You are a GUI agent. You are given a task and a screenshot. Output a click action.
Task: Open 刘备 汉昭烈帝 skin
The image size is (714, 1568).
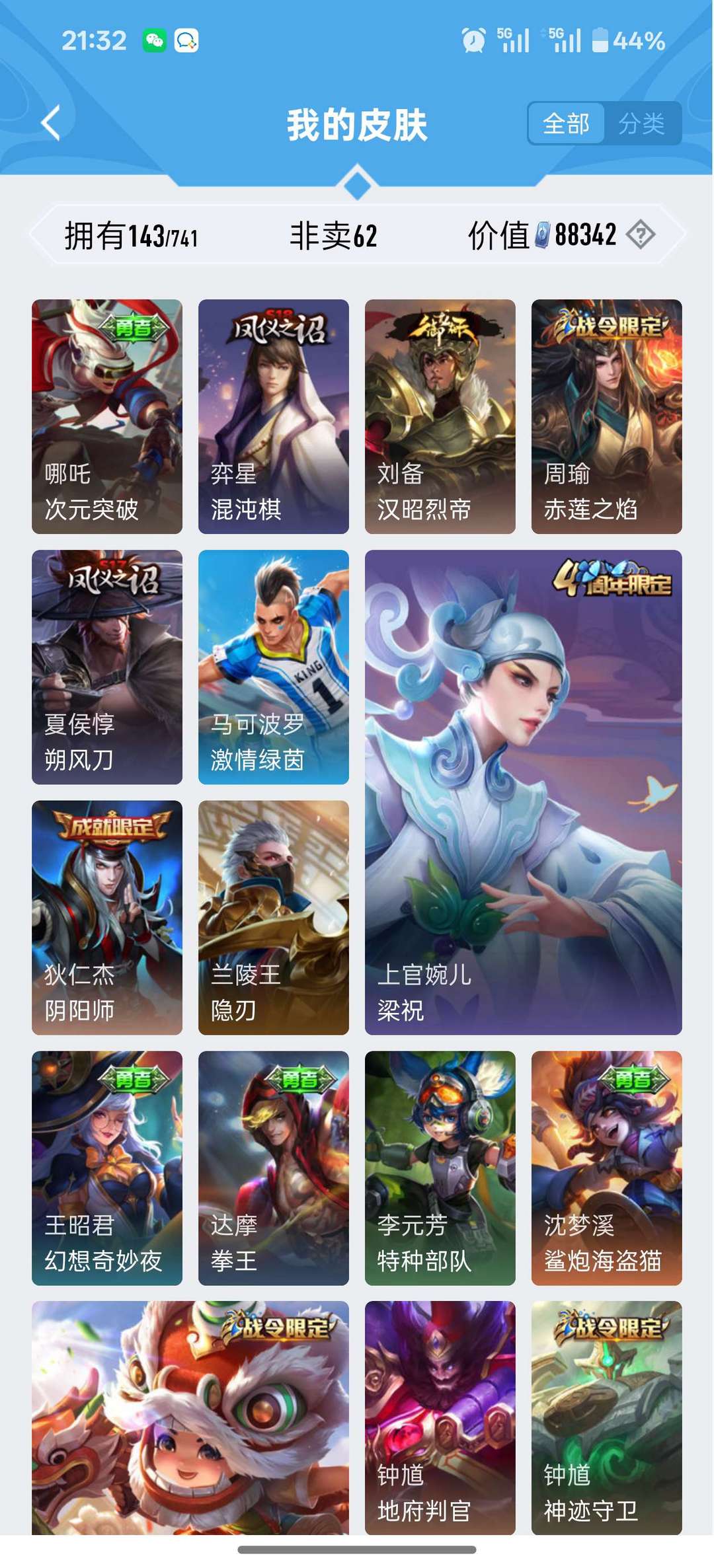[x=440, y=416]
